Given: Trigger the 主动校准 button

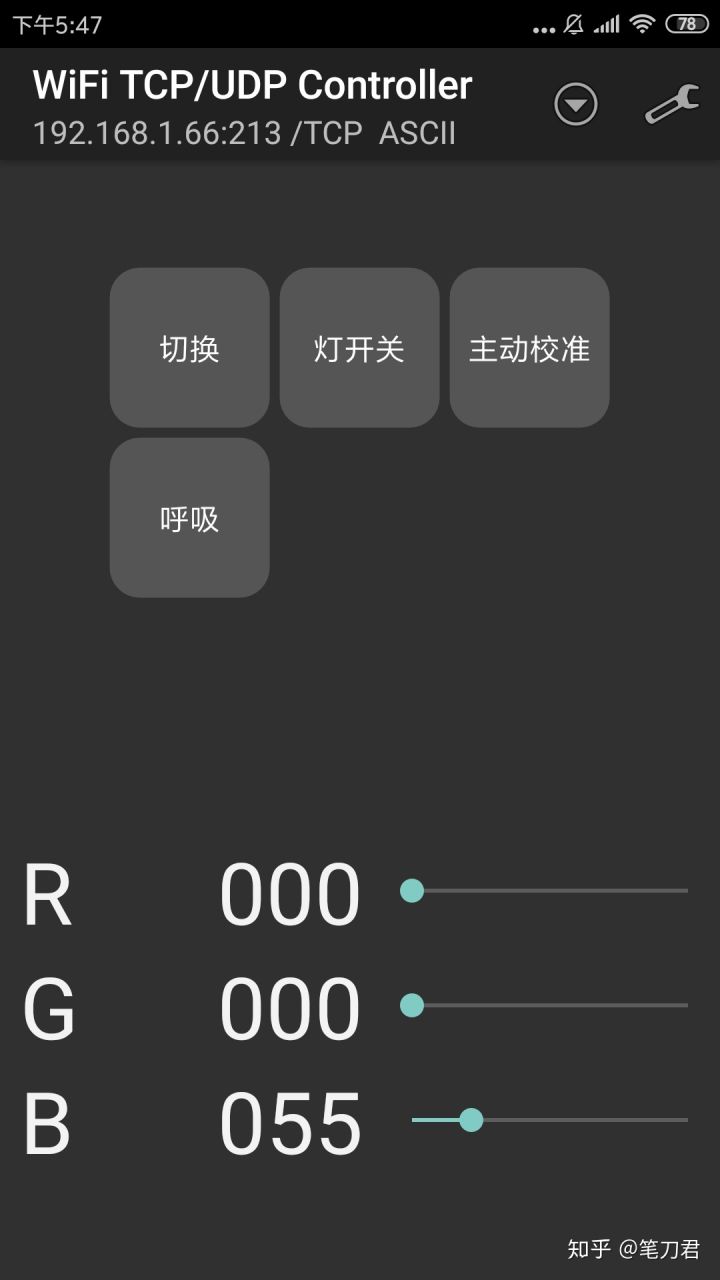Looking at the screenshot, I should [530, 348].
